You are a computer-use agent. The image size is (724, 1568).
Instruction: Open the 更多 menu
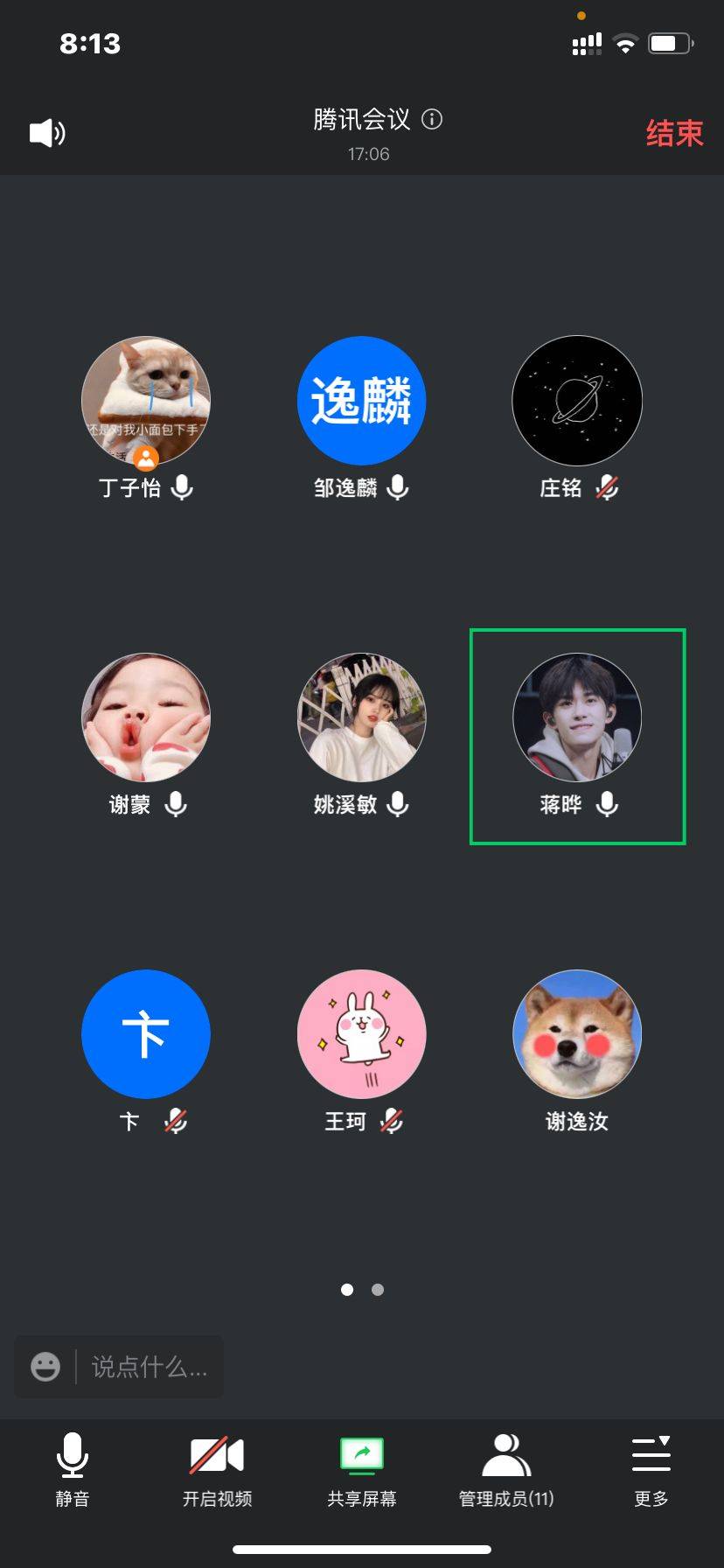click(x=651, y=1470)
